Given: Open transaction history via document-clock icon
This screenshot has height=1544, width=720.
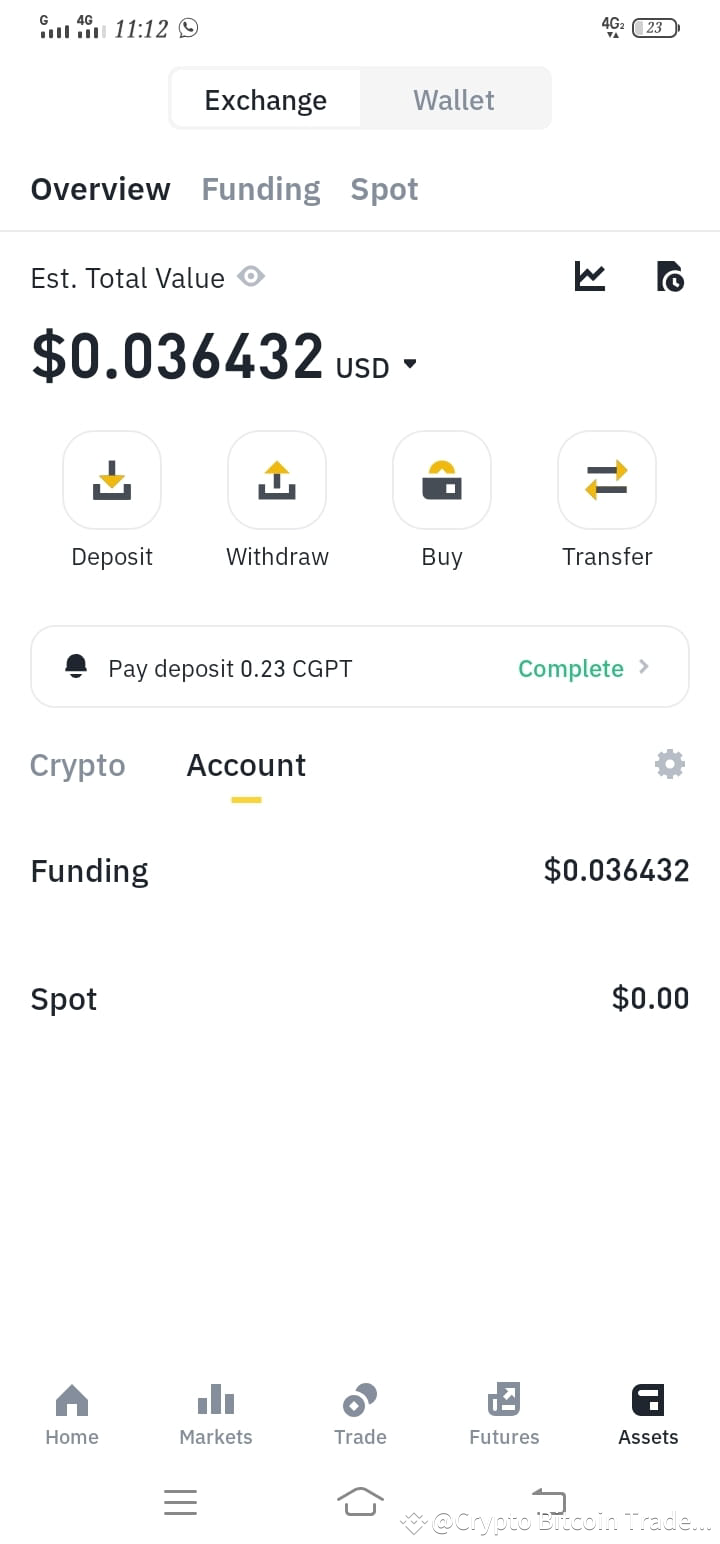Looking at the screenshot, I should click(669, 277).
